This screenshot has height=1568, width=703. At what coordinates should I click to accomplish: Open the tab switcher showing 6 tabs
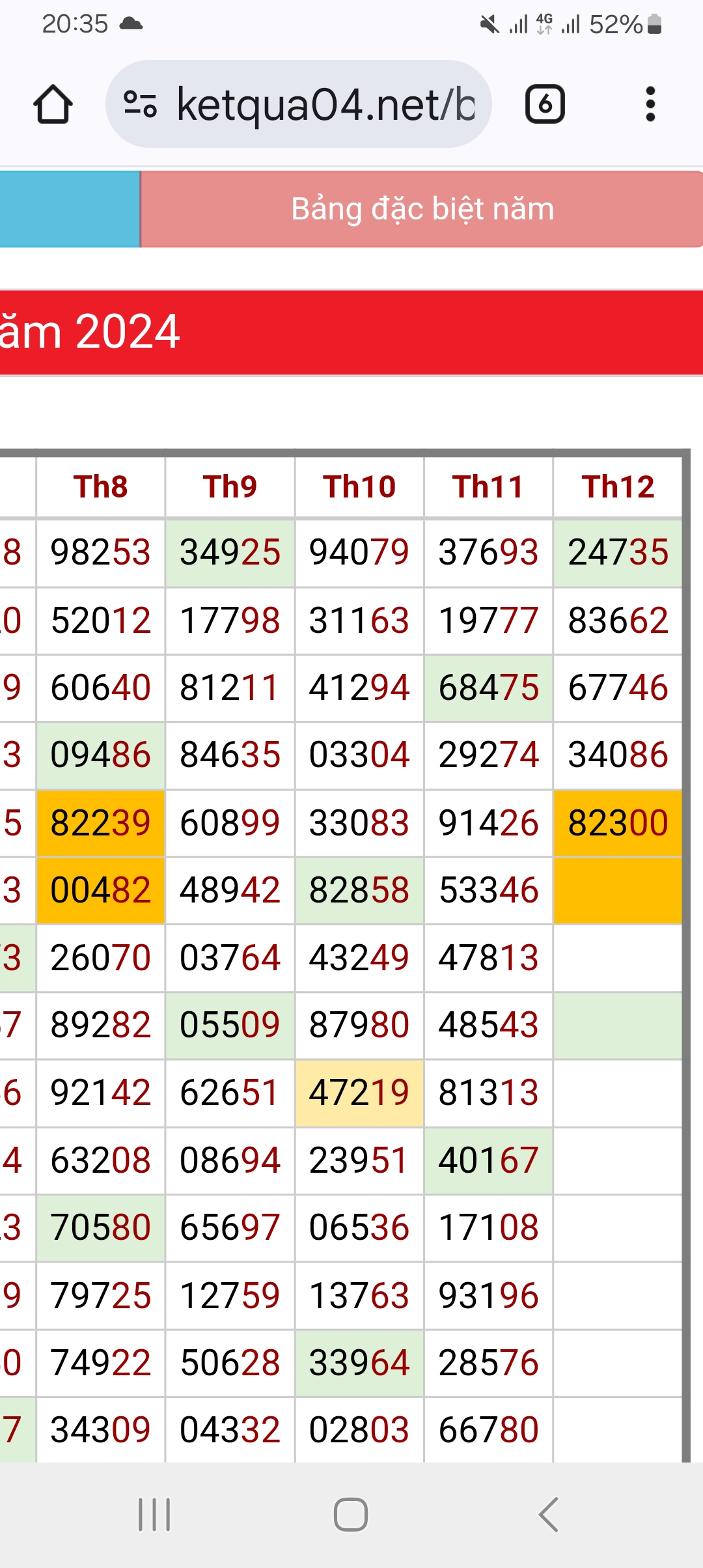(545, 104)
